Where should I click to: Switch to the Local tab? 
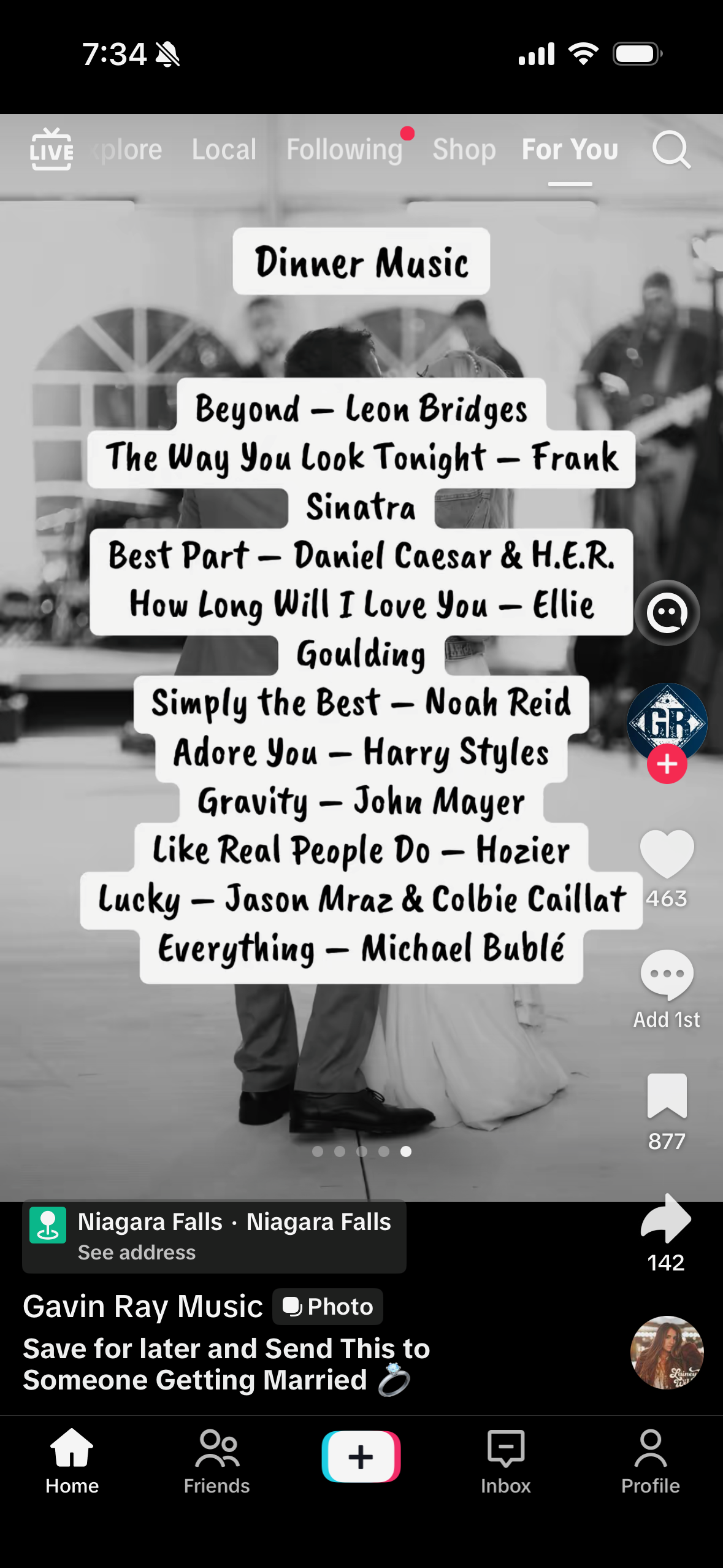(224, 150)
